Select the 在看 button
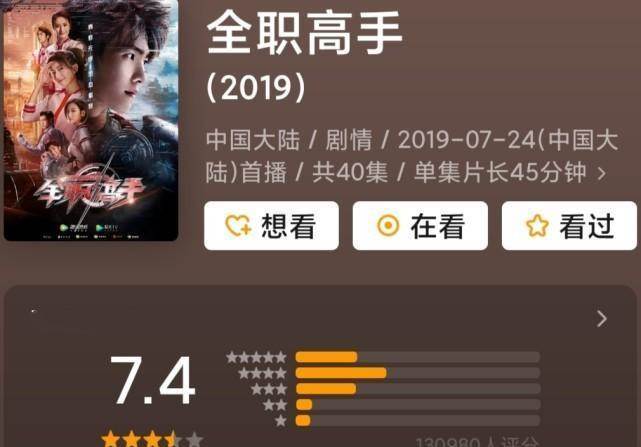641x447 pixels. [420, 226]
